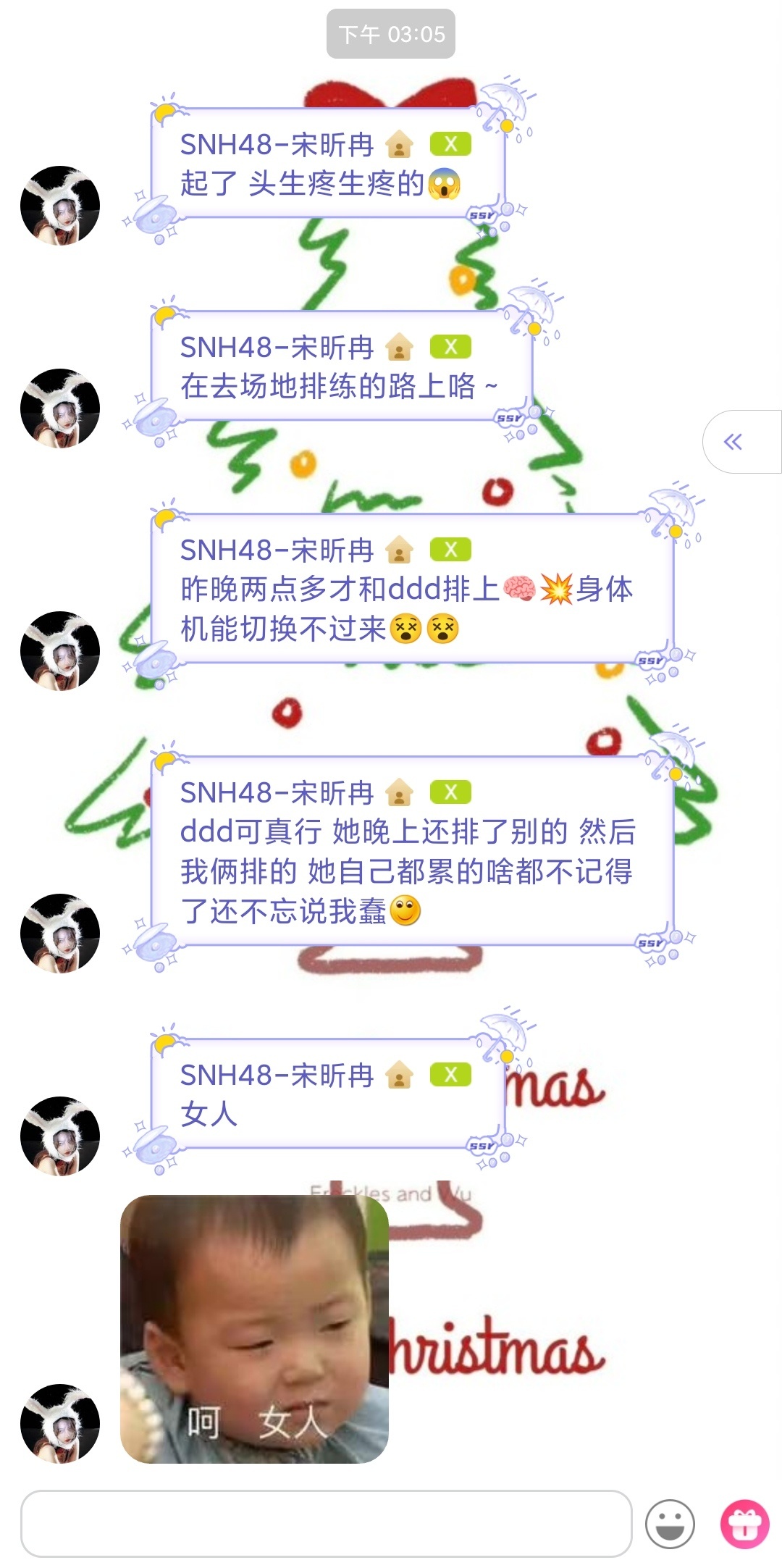Tap avatar beside the baby sticker
The height and width of the screenshot is (1568, 782).
(60, 1424)
